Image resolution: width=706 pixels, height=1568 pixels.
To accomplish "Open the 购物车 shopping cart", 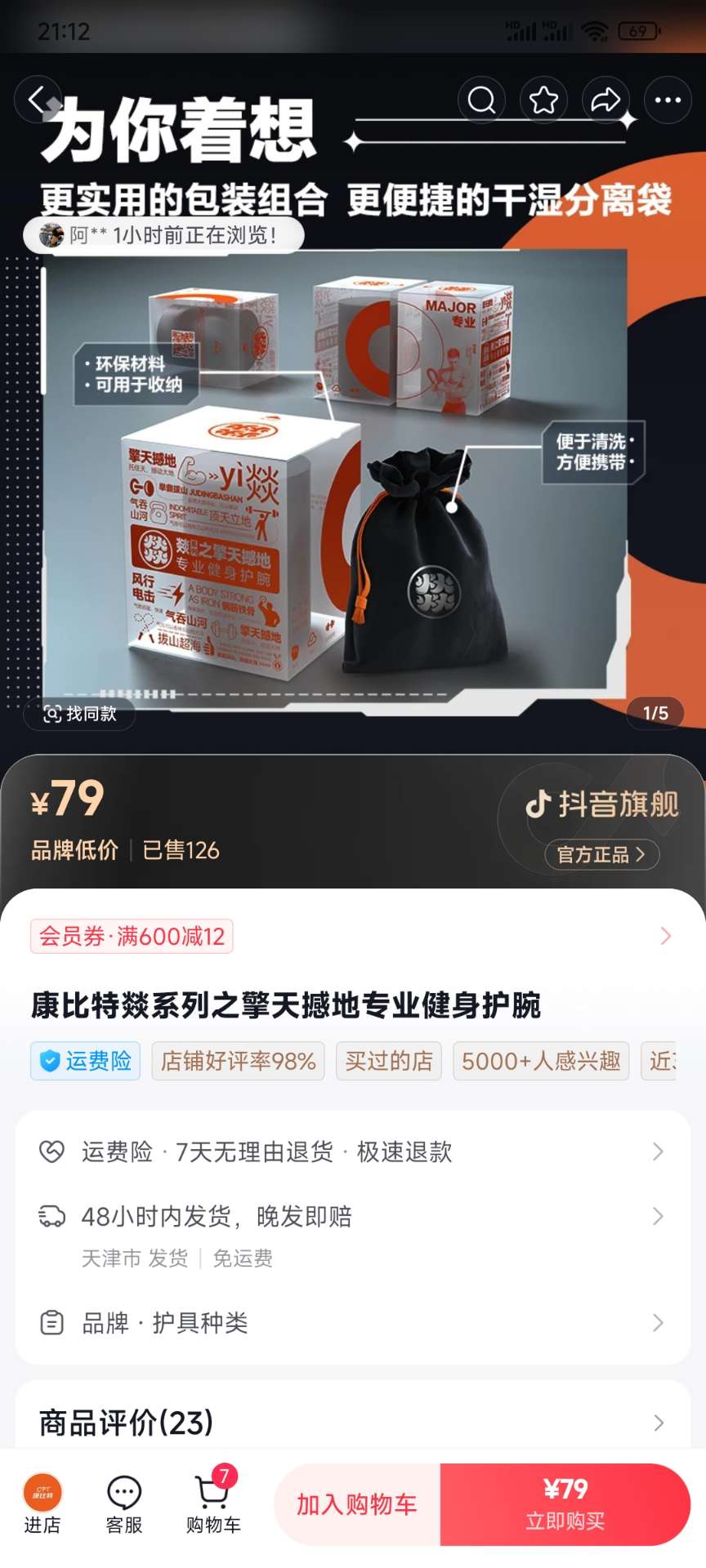I will tap(213, 1503).
